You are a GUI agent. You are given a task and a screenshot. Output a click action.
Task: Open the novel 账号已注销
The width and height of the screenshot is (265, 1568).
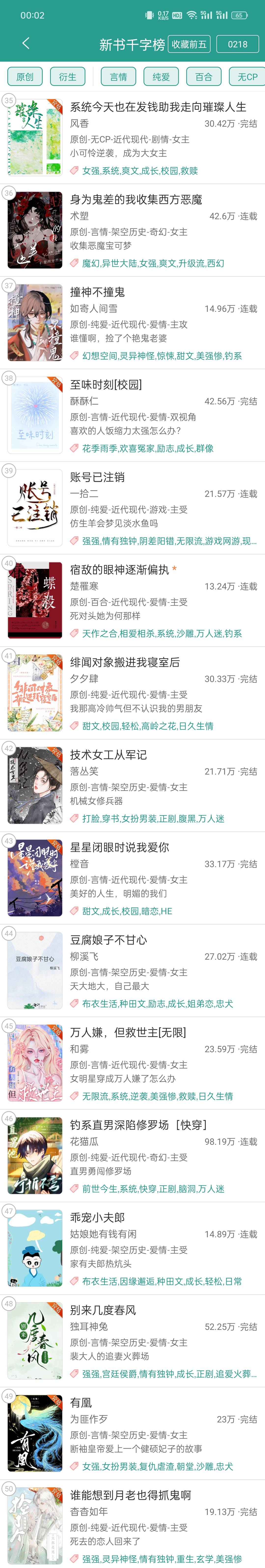97,477
